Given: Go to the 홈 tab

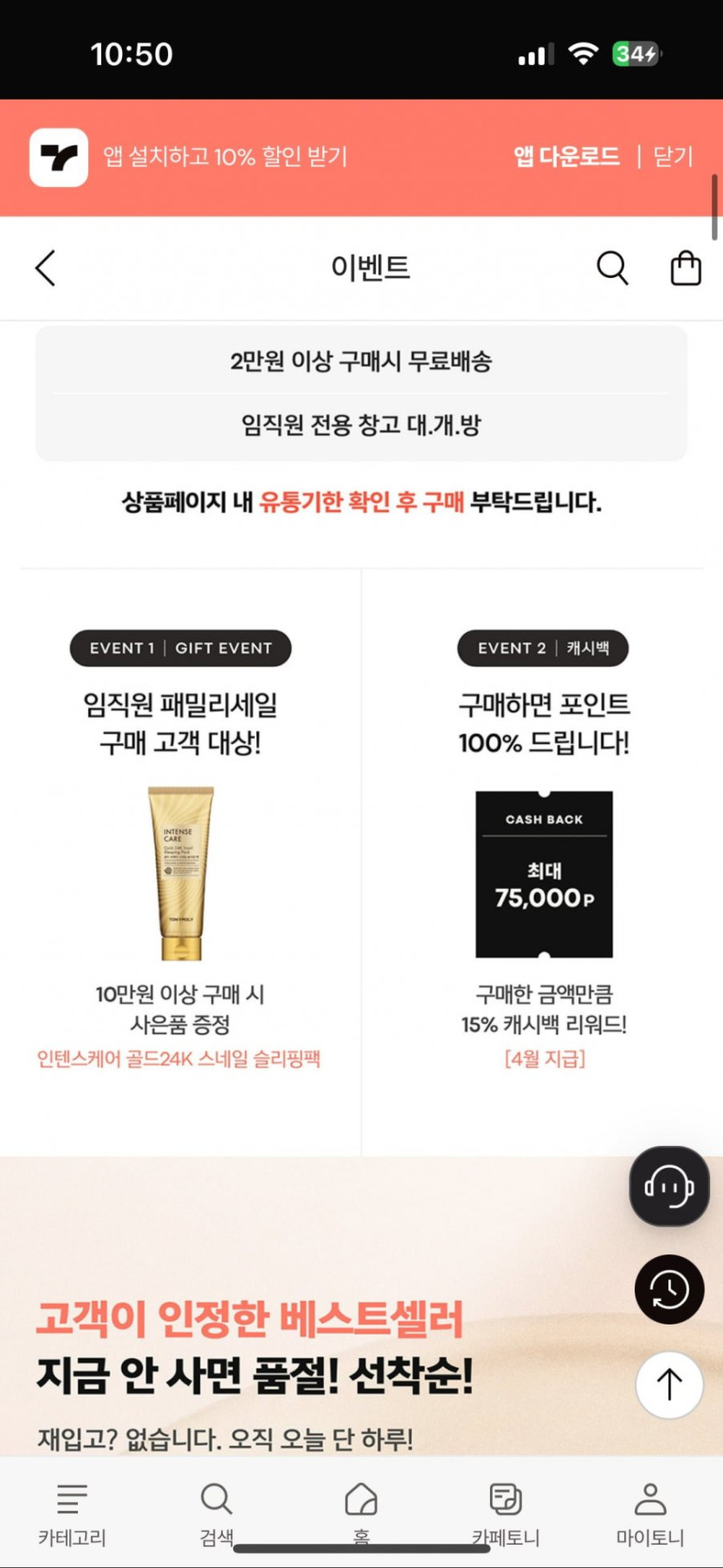Looking at the screenshot, I should point(361,1515).
